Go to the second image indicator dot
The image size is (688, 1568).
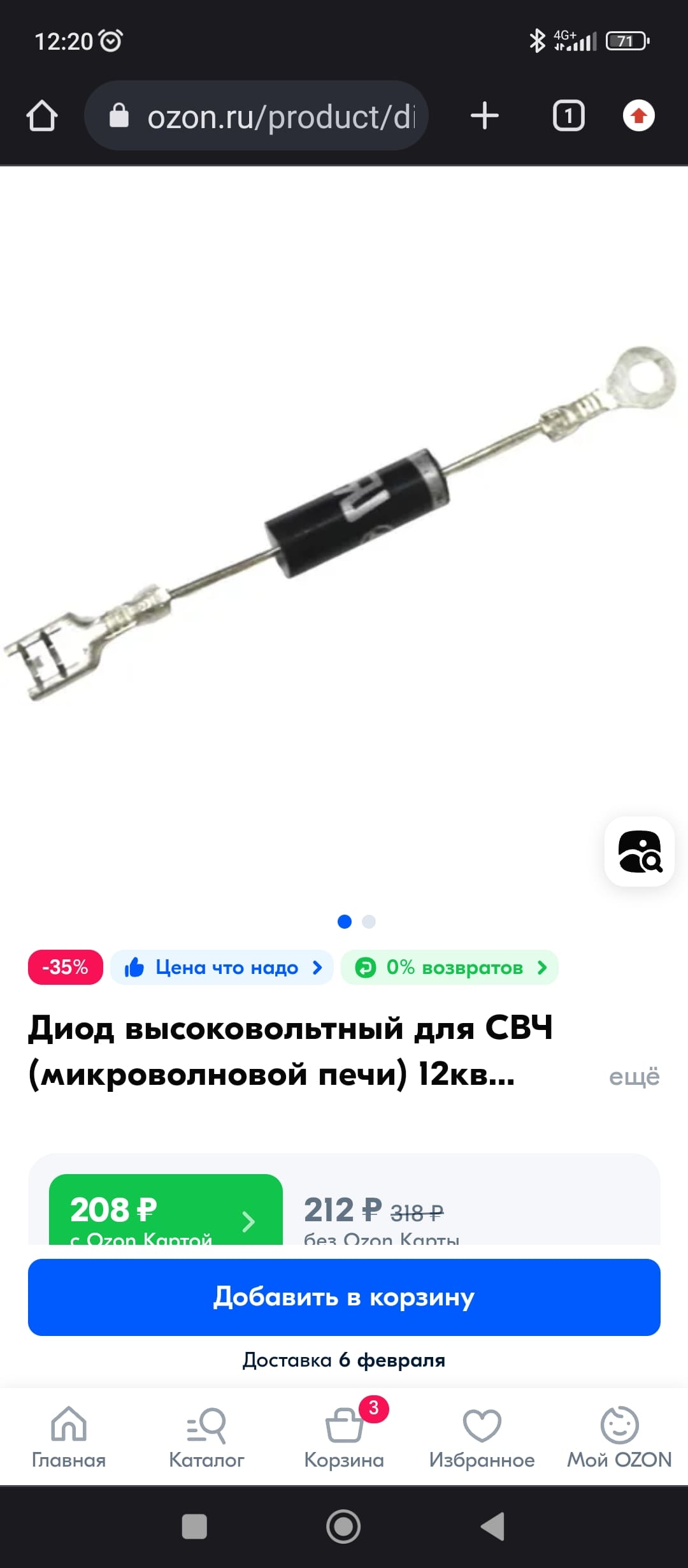[x=369, y=922]
